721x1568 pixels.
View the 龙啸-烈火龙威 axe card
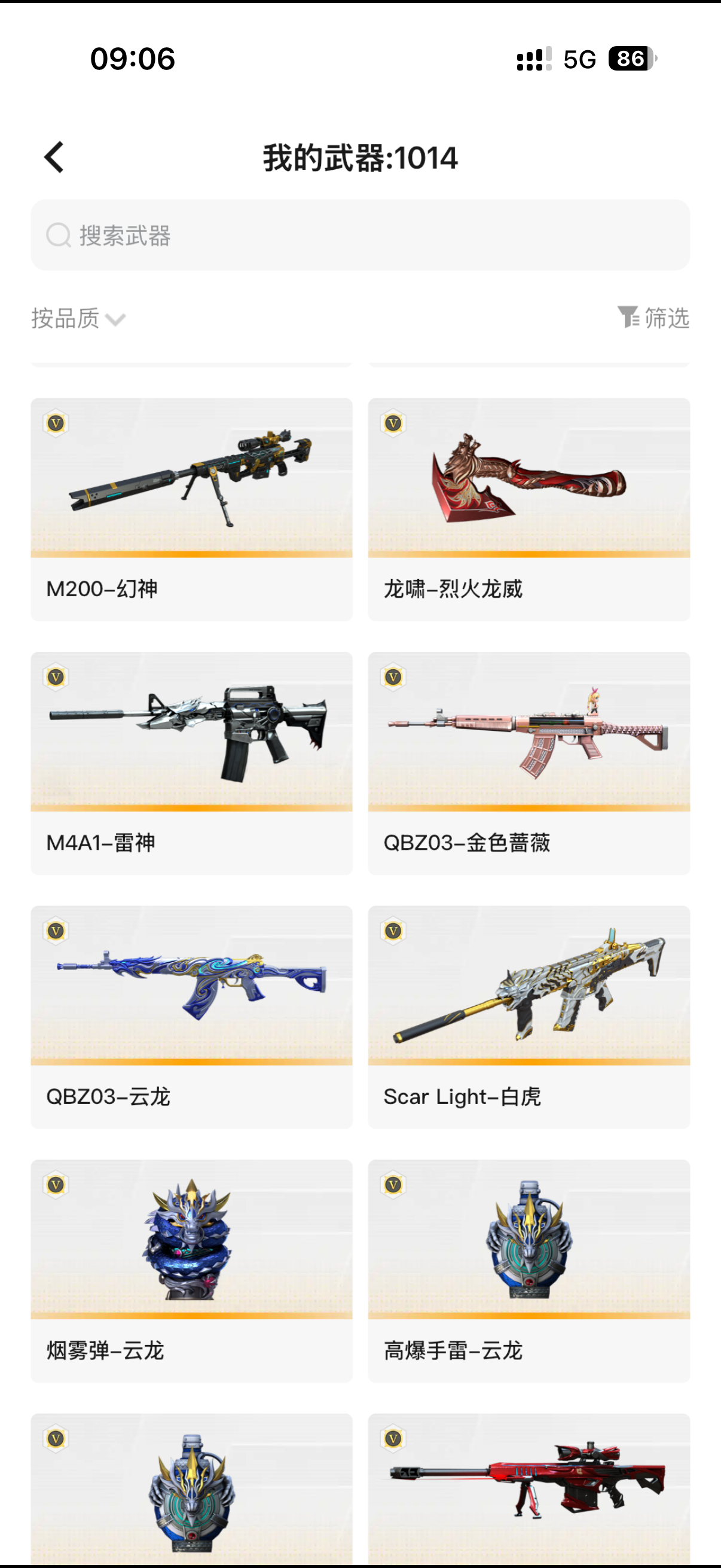(x=528, y=509)
